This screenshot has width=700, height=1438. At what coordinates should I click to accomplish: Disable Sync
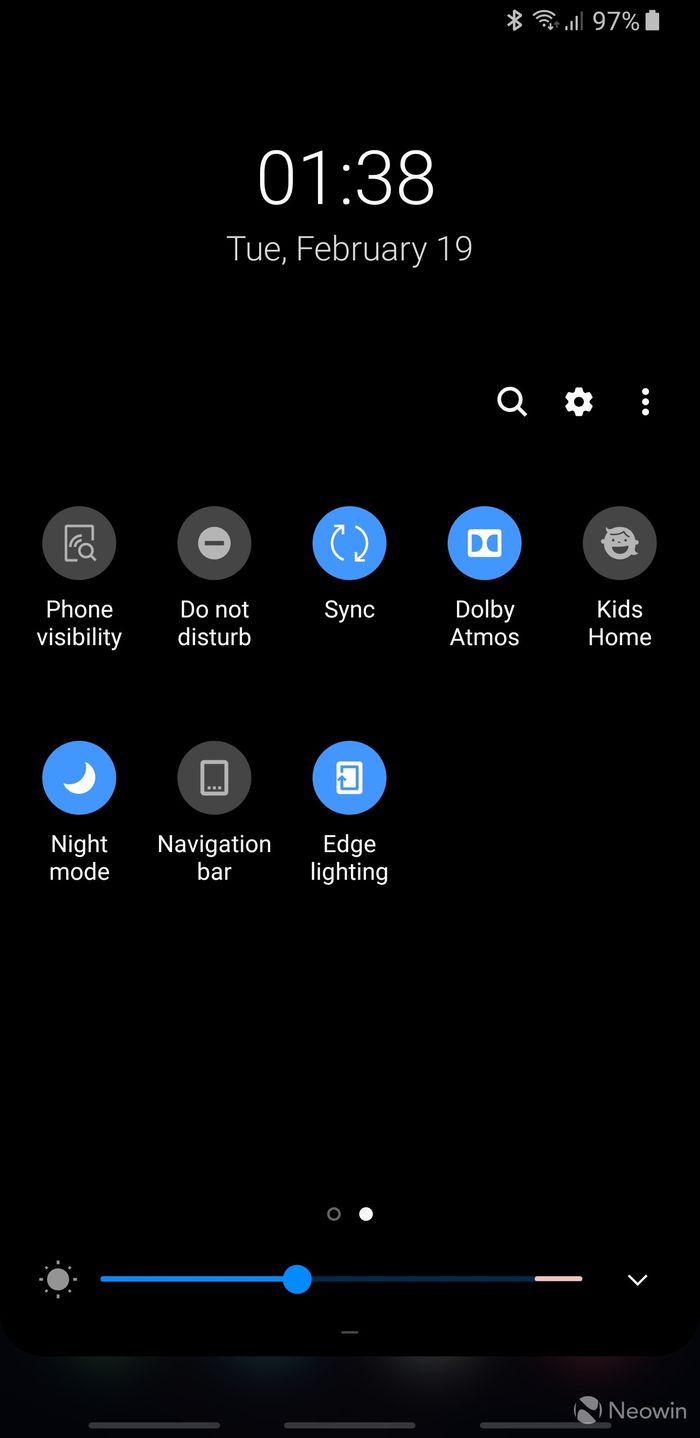tap(349, 544)
